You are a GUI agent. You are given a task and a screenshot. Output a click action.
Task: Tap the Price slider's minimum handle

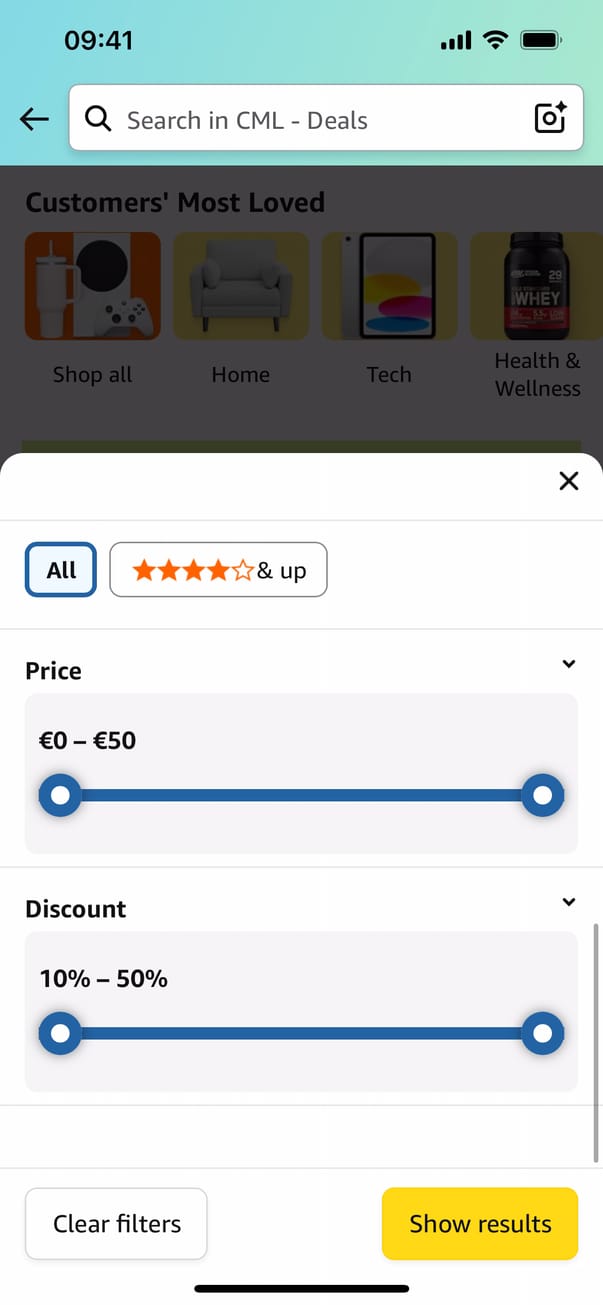(x=60, y=796)
